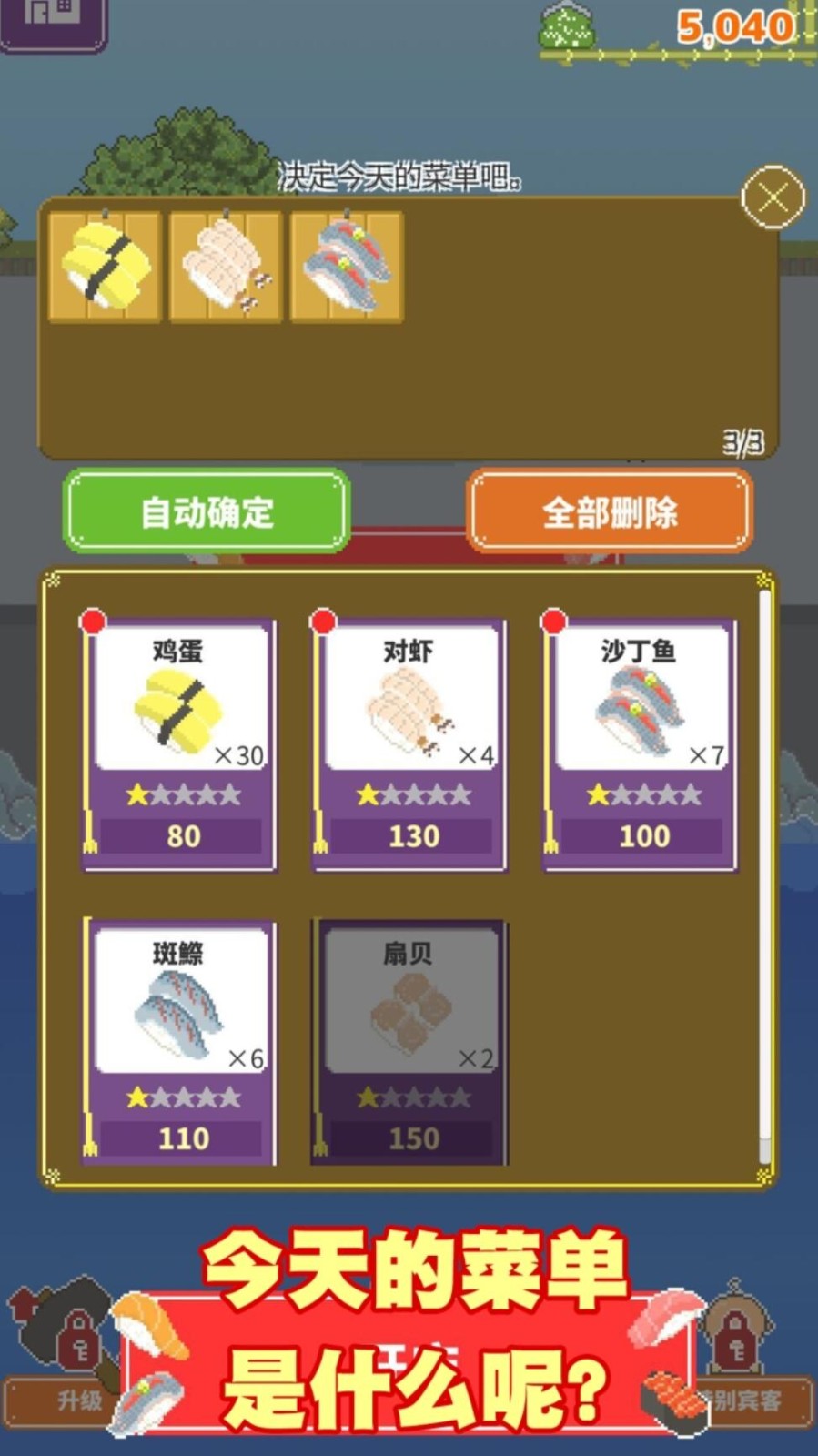Screen dimensions: 818x1456
Task: Tap the 自动确定 auto-select button
Action: (x=207, y=511)
